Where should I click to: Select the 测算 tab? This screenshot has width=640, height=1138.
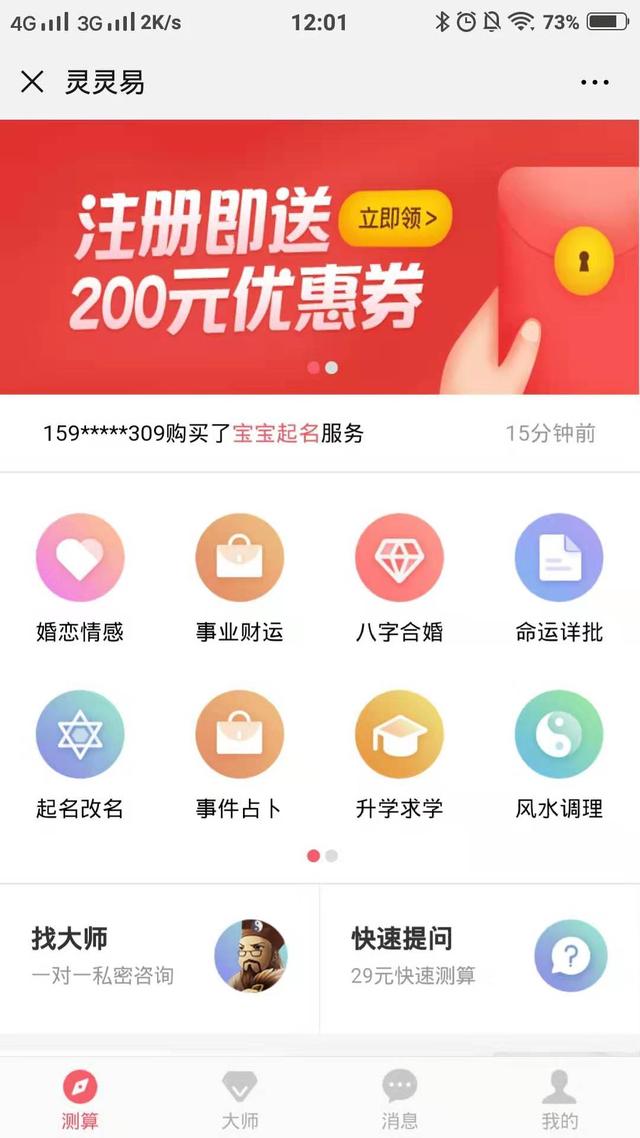pyautogui.click(x=80, y=1098)
